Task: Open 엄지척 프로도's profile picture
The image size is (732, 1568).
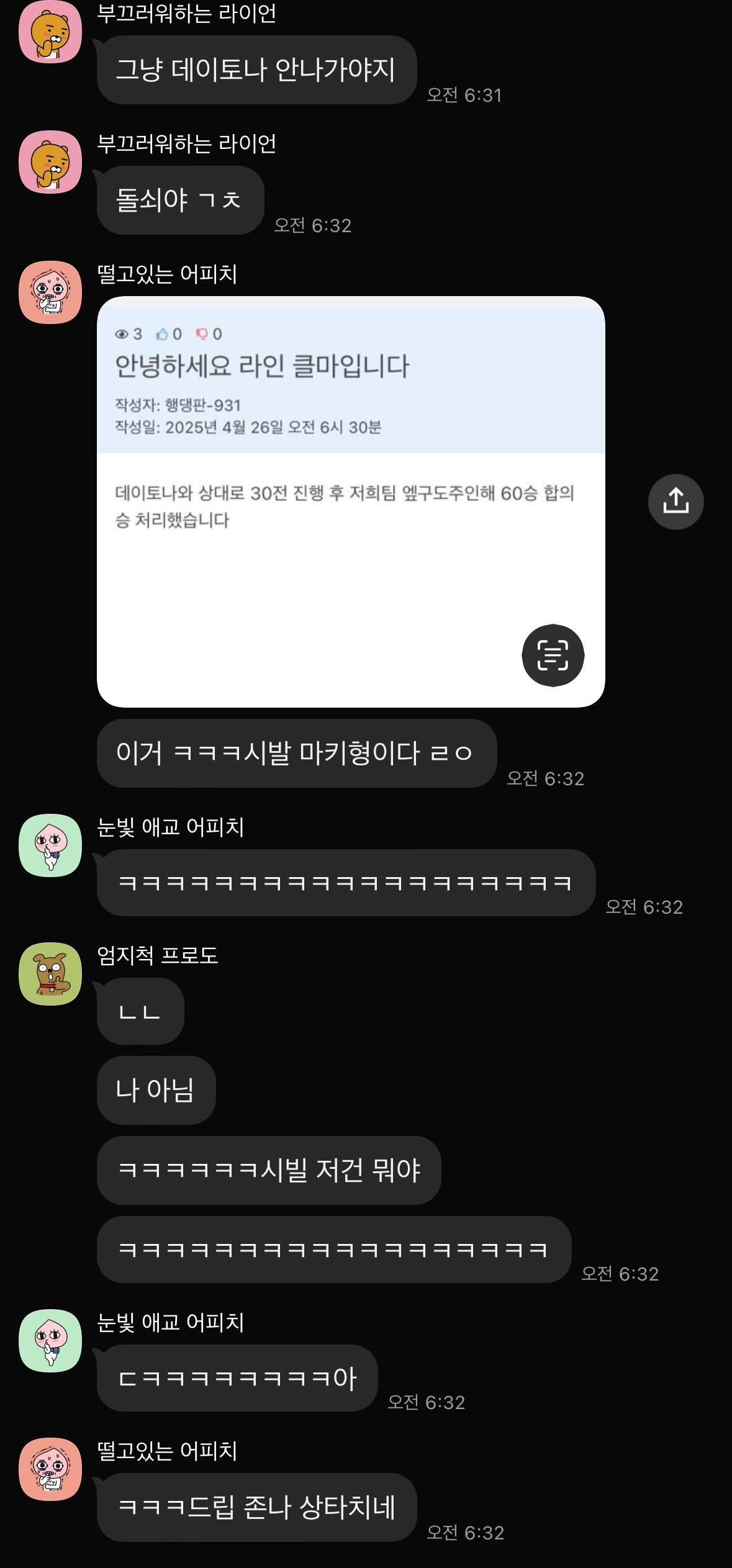Action: click(x=50, y=973)
